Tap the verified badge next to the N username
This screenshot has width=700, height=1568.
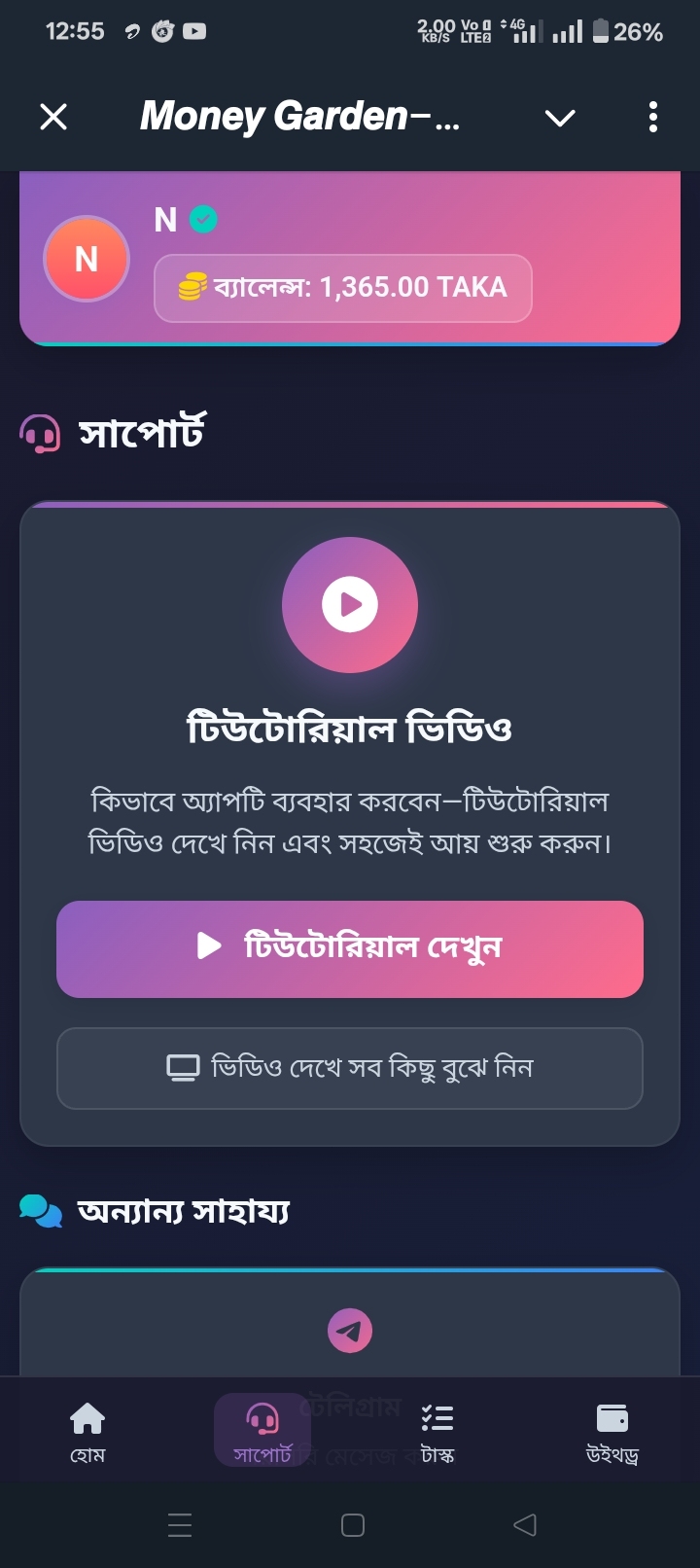pos(201,220)
